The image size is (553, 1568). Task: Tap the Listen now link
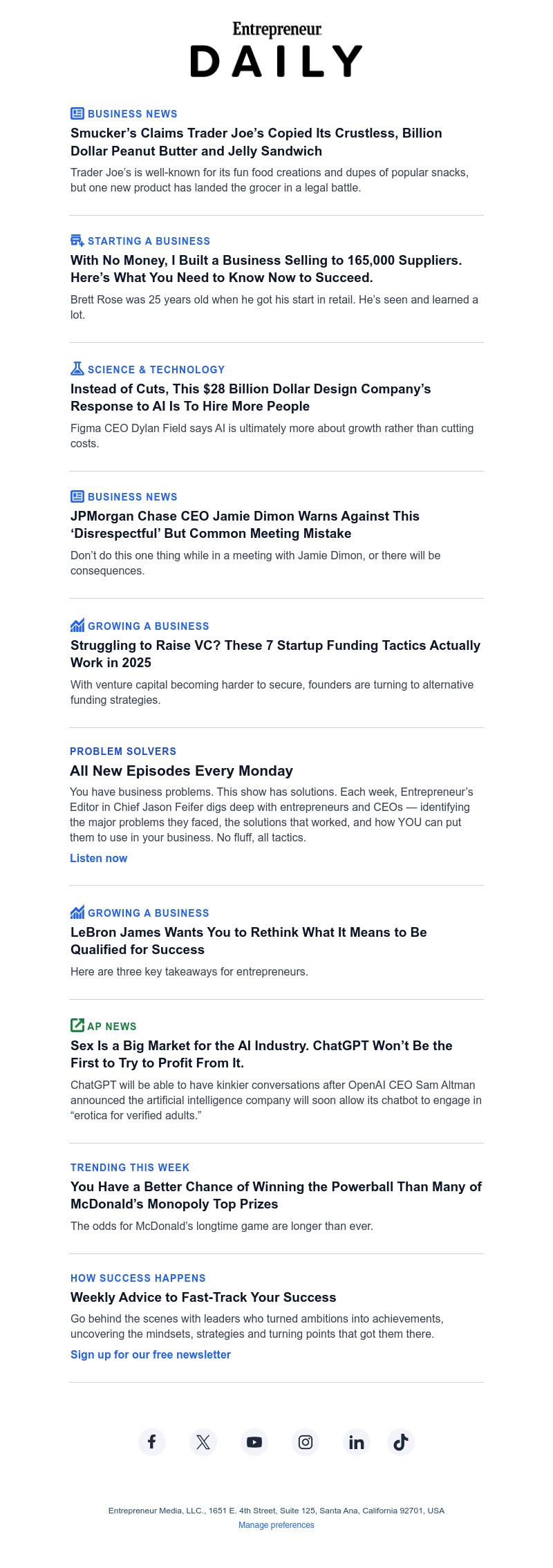pyautogui.click(x=99, y=858)
